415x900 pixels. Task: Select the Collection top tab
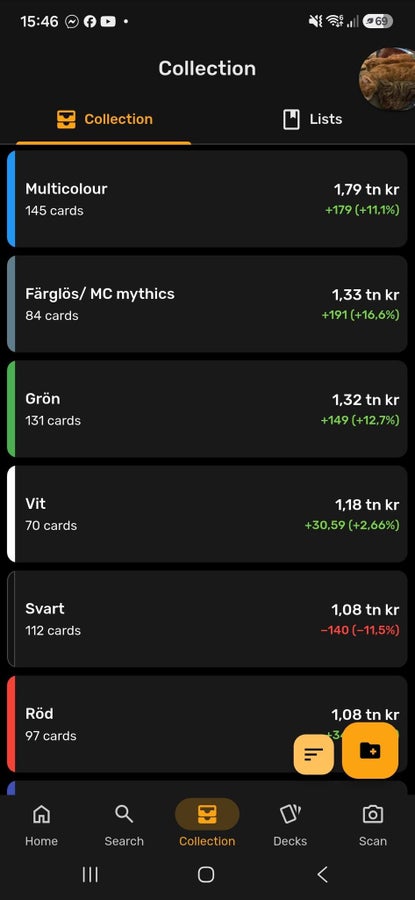[104, 119]
